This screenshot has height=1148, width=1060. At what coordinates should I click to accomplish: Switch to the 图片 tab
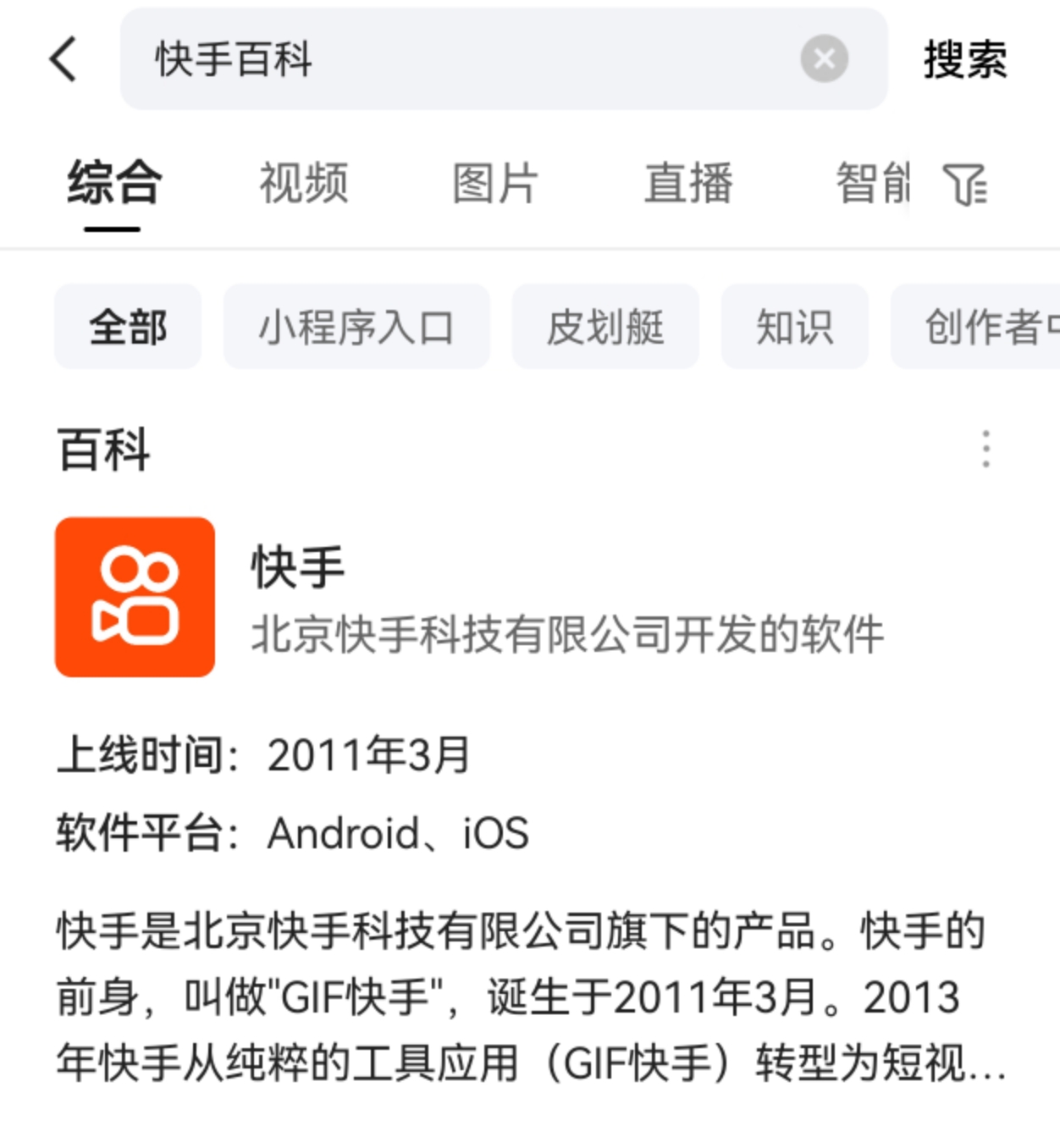pos(495,183)
